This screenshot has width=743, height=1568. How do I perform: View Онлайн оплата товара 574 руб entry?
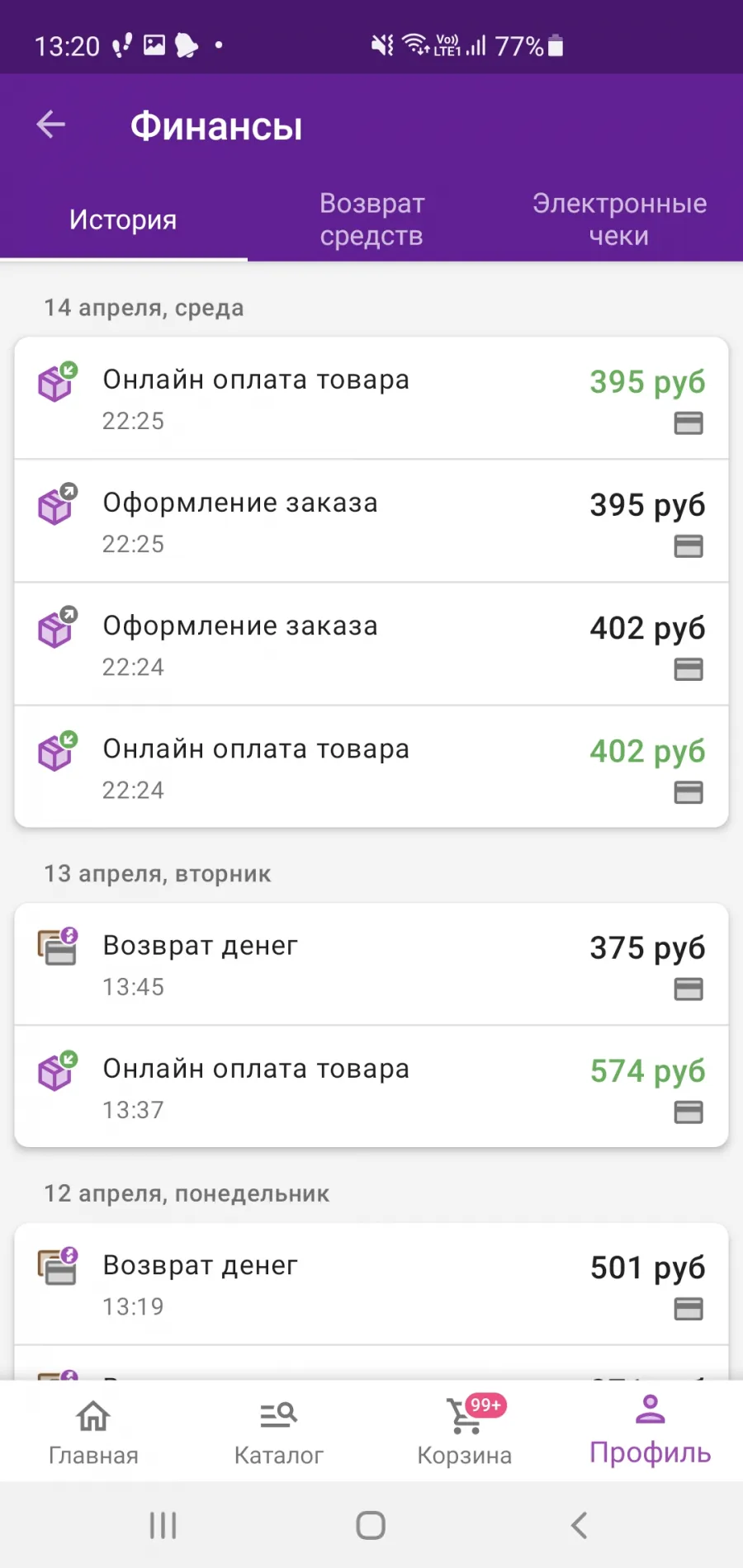pyautogui.click(x=371, y=1087)
